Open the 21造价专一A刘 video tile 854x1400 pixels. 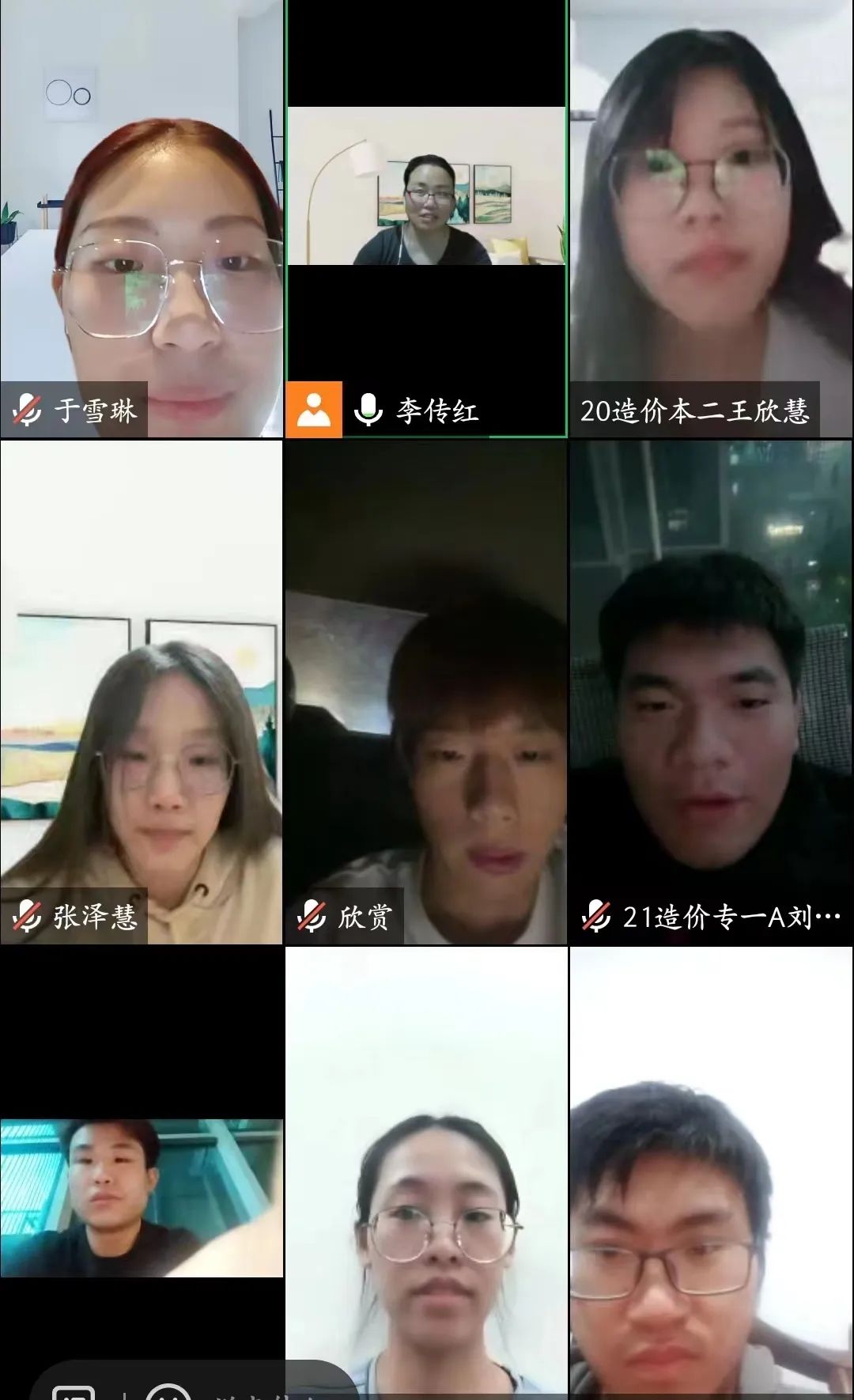712,692
